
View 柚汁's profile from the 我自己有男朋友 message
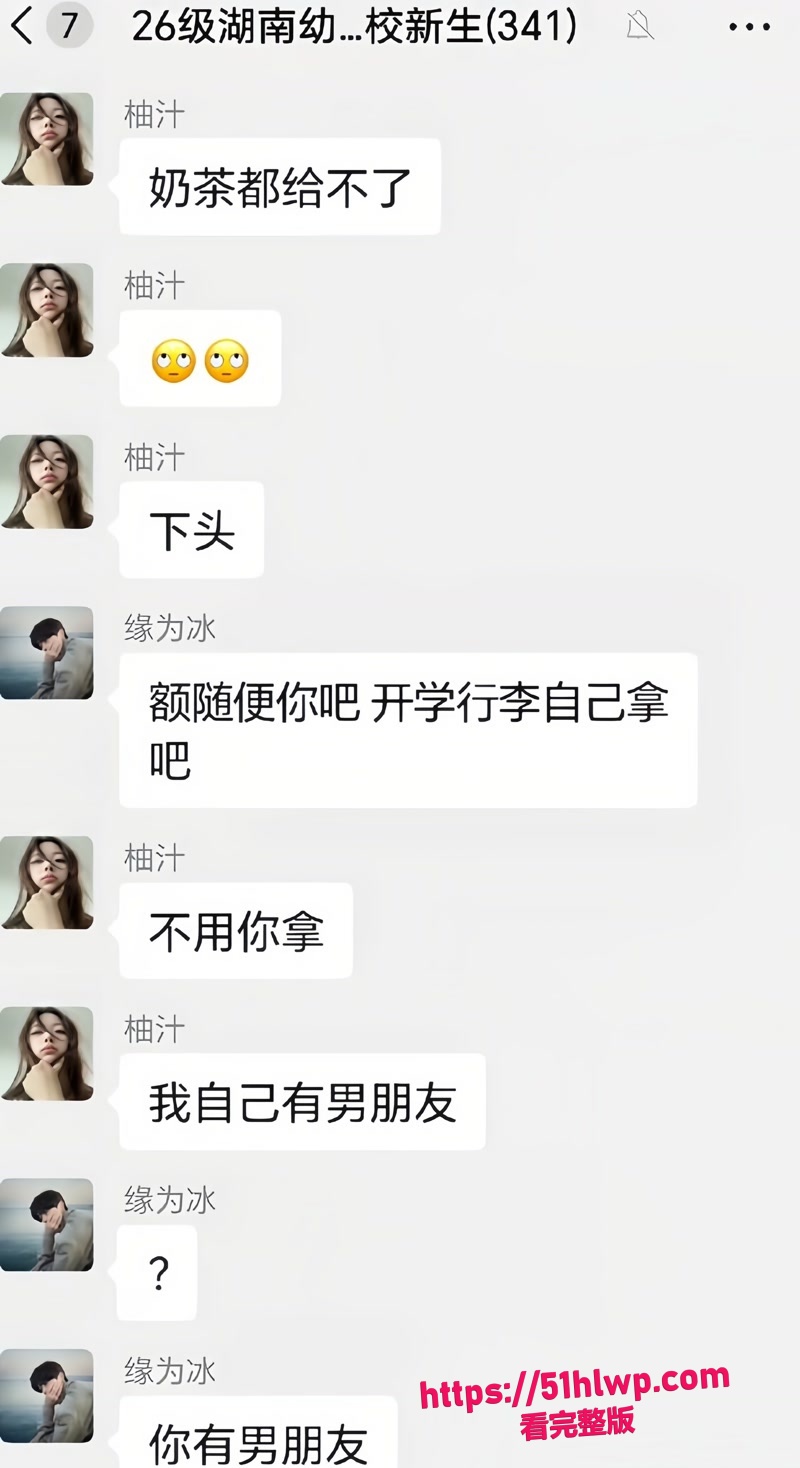click(47, 1053)
